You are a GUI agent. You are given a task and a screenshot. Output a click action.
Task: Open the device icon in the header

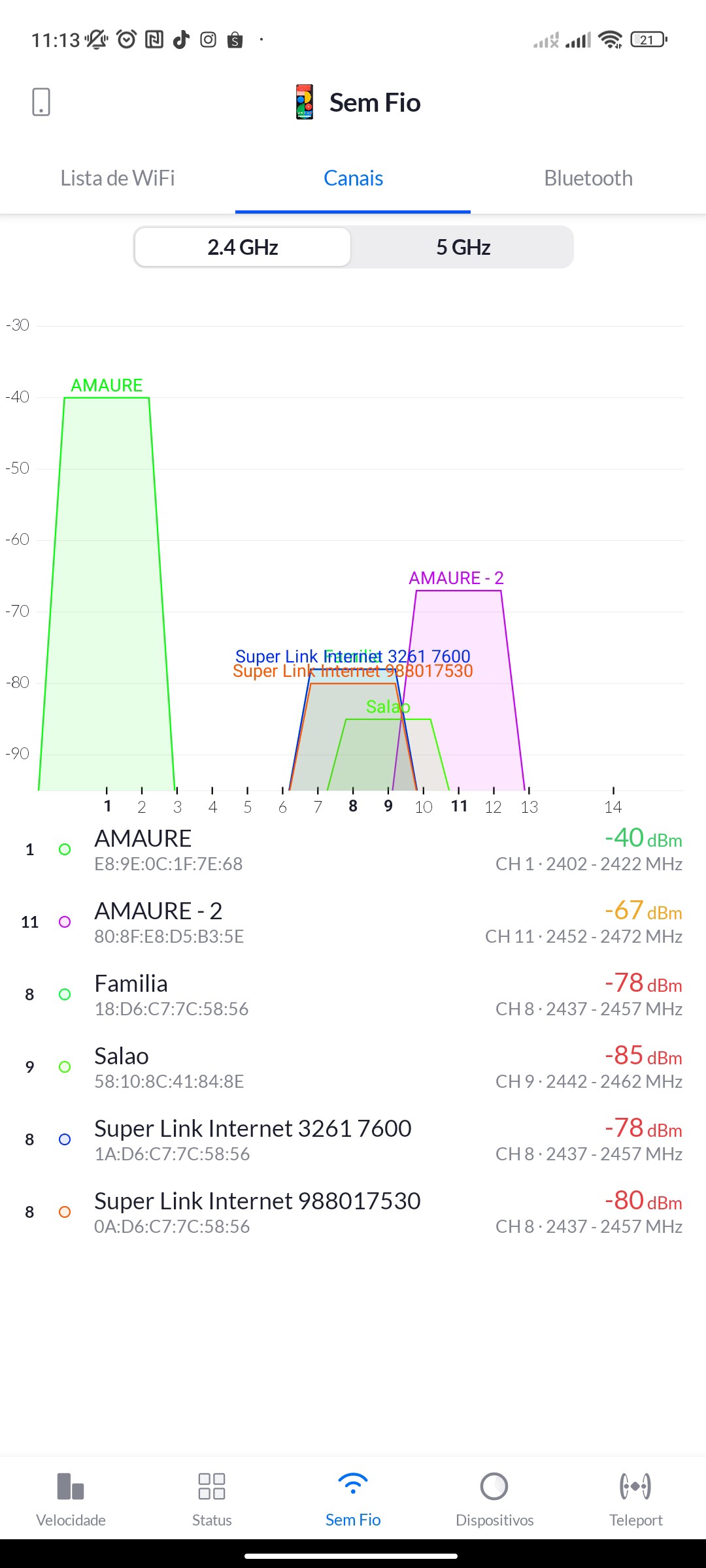click(x=41, y=103)
